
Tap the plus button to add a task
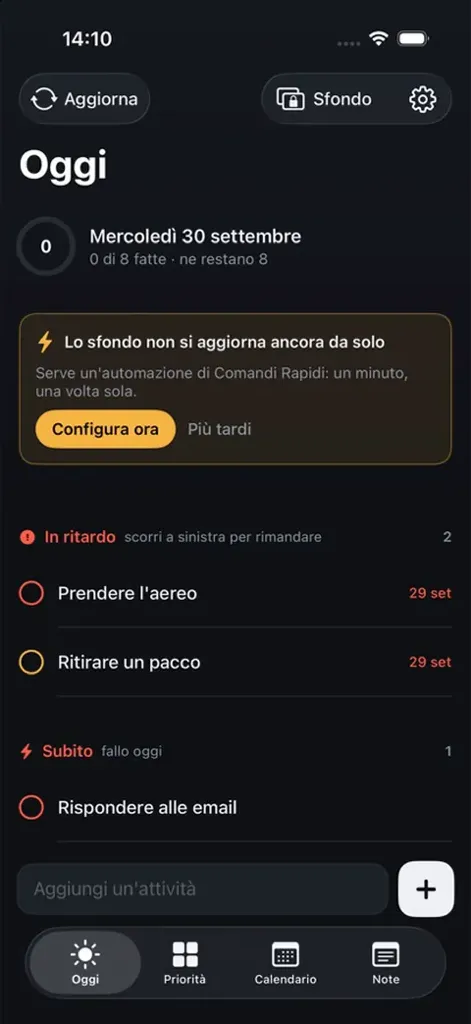(x=426, y=889)
